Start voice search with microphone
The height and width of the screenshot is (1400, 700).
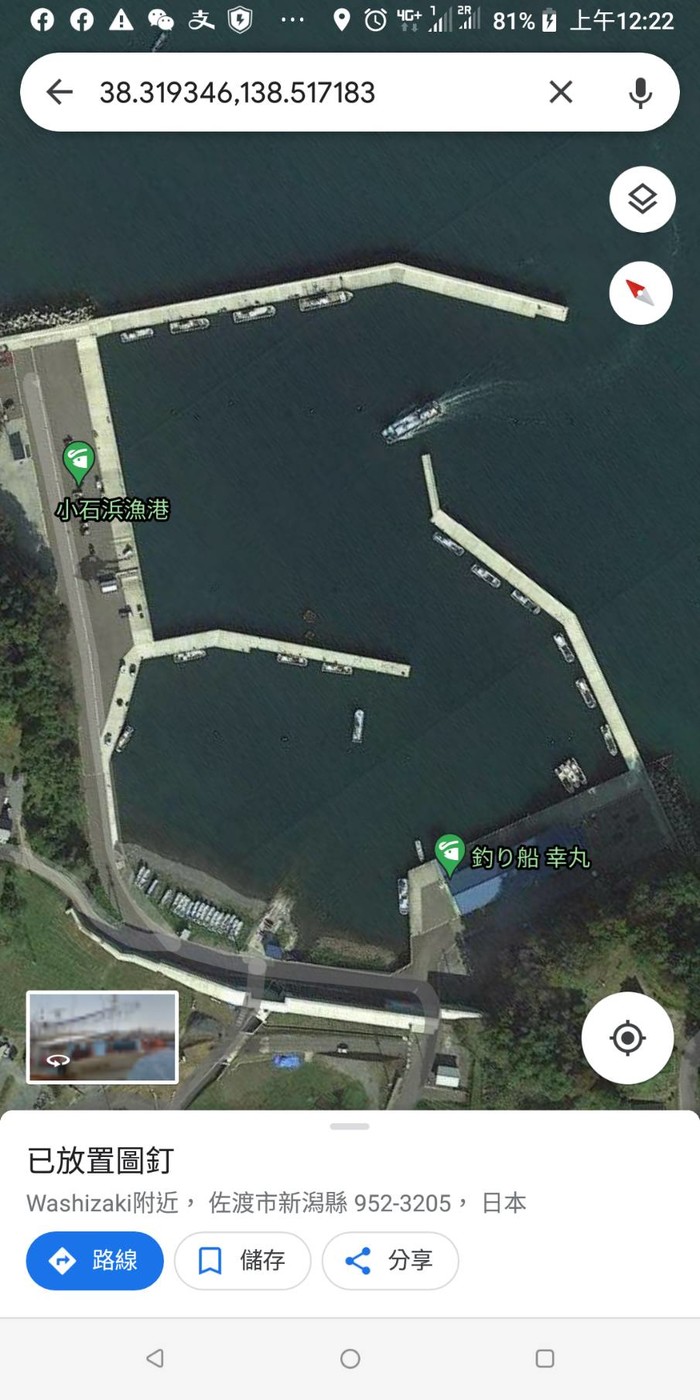[x=640, y=93]
